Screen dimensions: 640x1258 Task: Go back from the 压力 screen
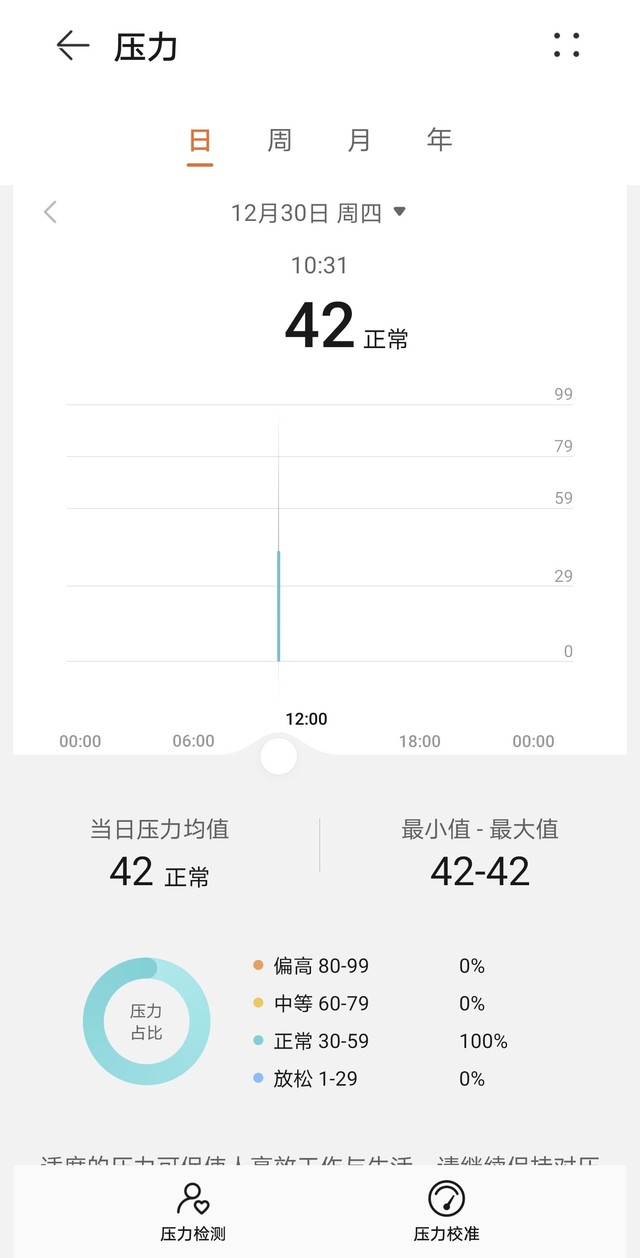point(72,46)
